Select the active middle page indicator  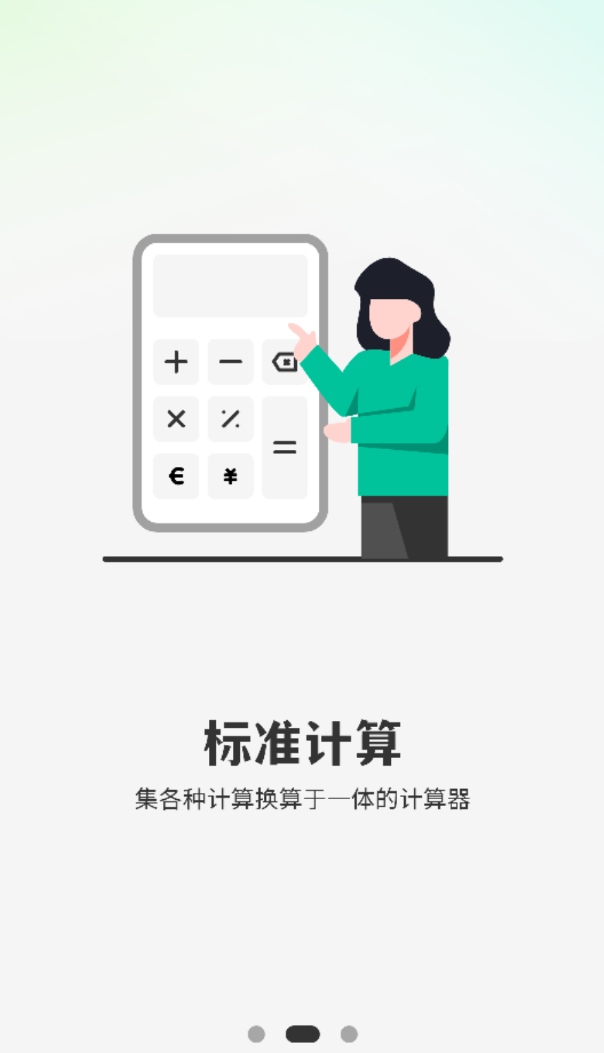click(302, 1034)
